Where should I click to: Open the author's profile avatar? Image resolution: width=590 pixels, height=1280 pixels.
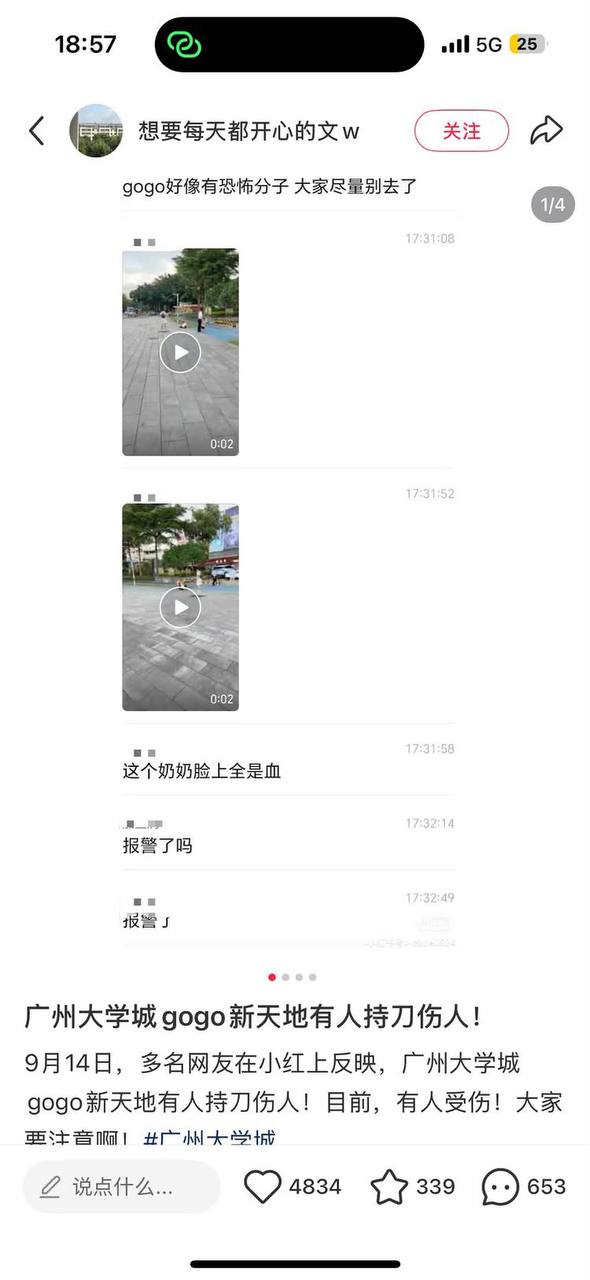click(96, 131)
